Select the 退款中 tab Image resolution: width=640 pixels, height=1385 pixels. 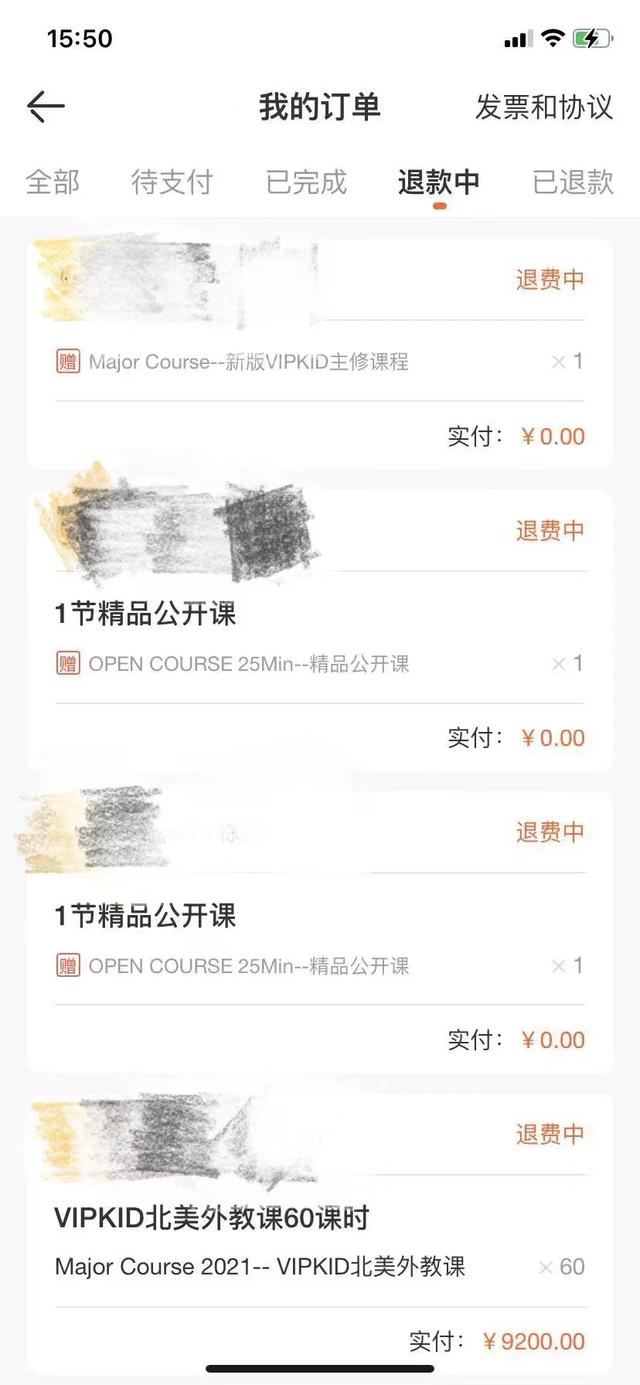coord(439,182)
